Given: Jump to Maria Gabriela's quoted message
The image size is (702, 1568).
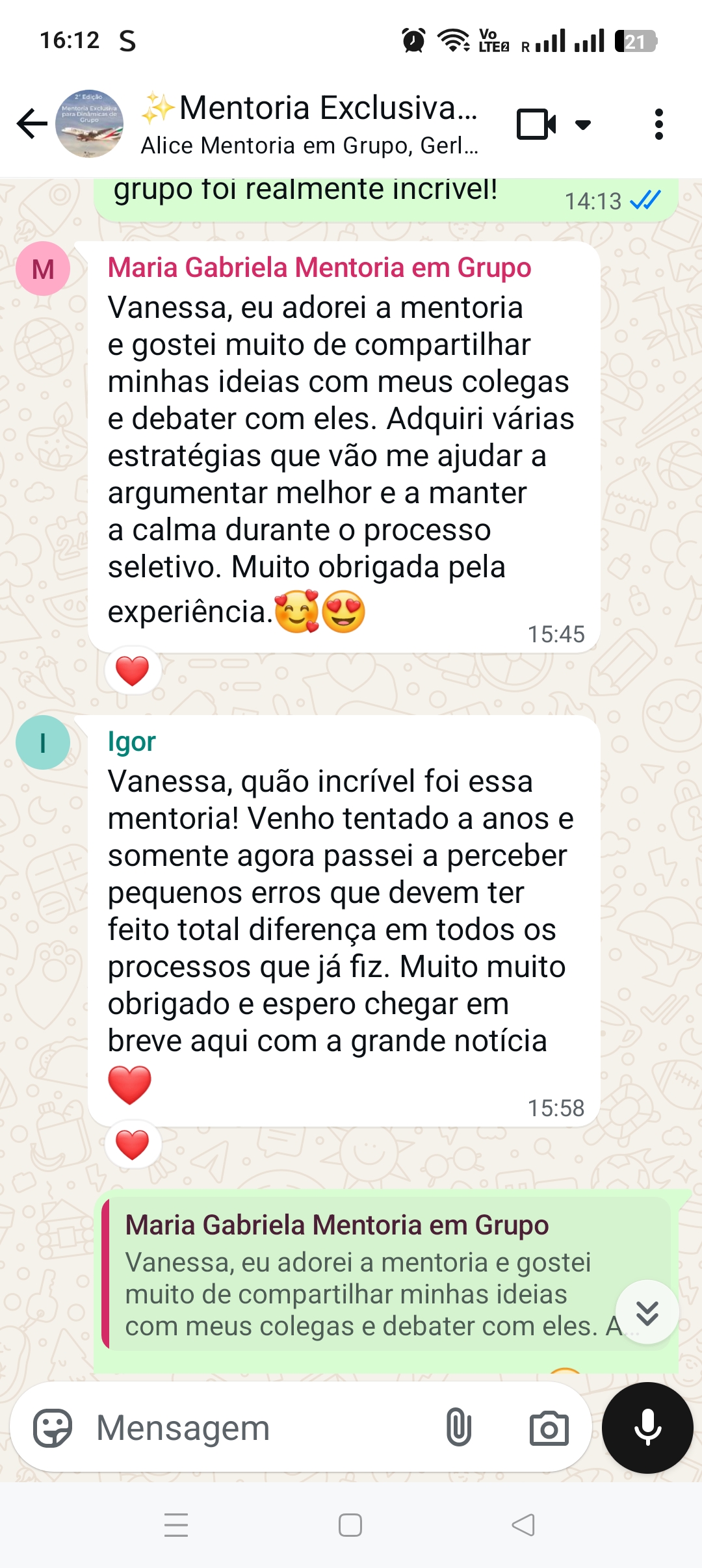Looking at the screenshot, I should (364, 1274).
